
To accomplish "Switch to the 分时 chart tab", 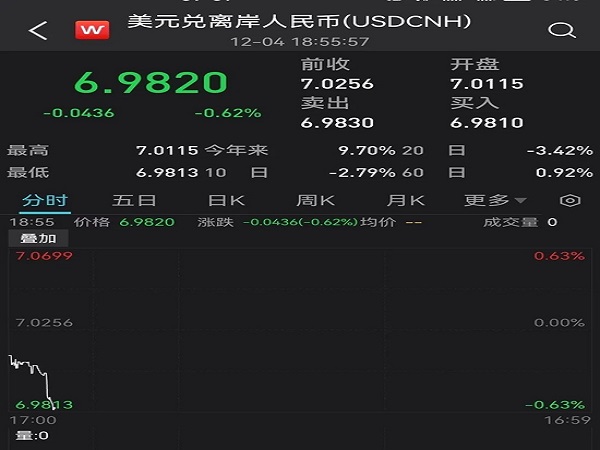I will click(45, 200).
